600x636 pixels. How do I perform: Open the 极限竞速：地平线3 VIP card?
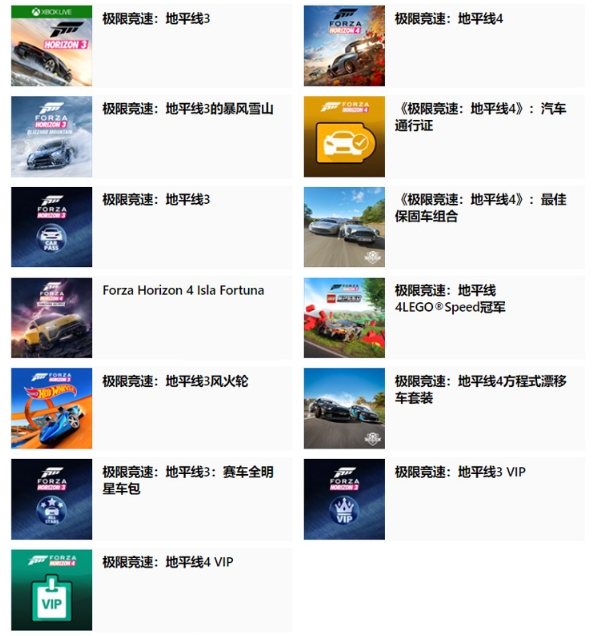[x=443, y=499]
